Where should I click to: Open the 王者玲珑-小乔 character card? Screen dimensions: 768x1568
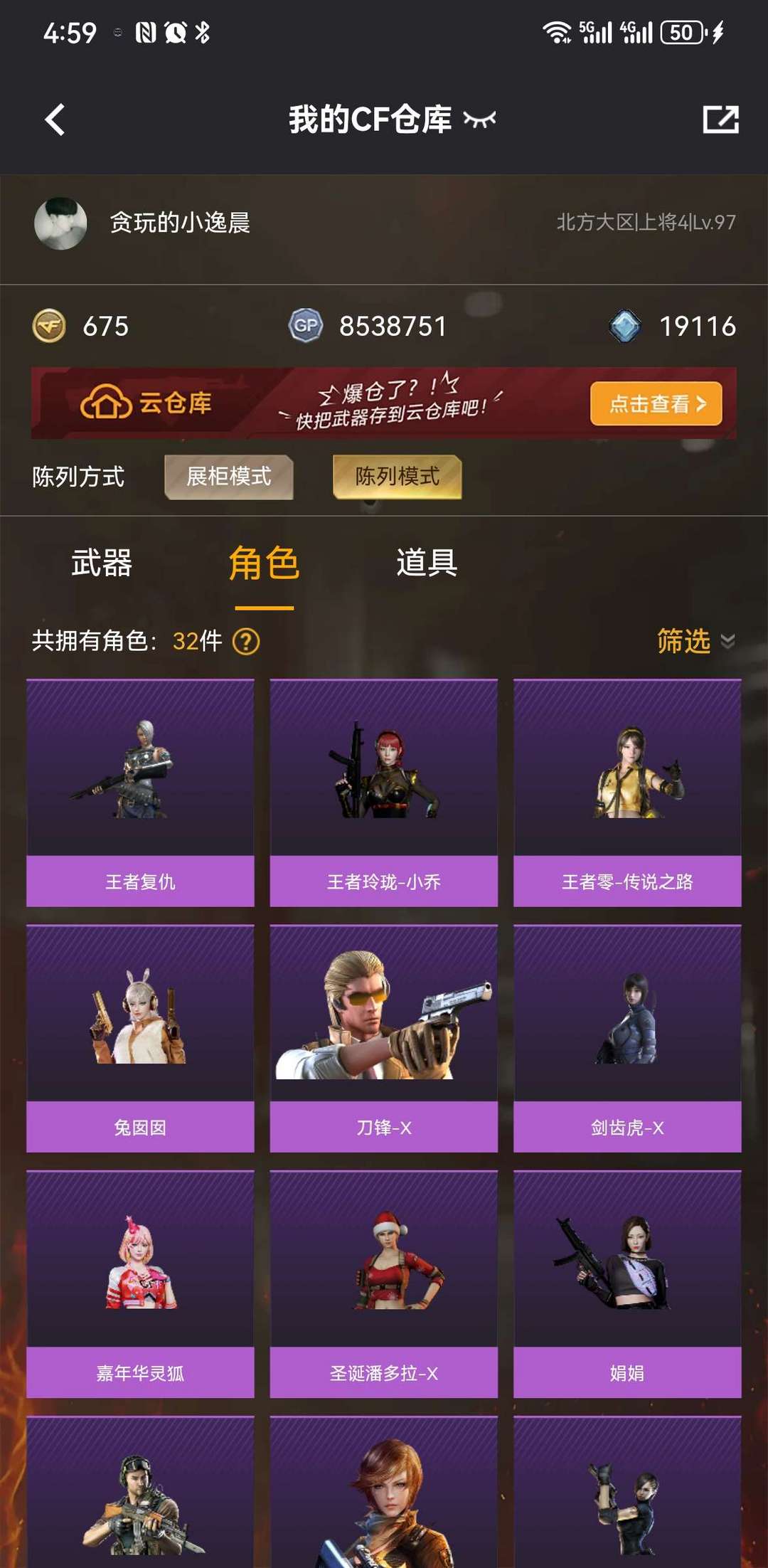click(x=383, y=793)
